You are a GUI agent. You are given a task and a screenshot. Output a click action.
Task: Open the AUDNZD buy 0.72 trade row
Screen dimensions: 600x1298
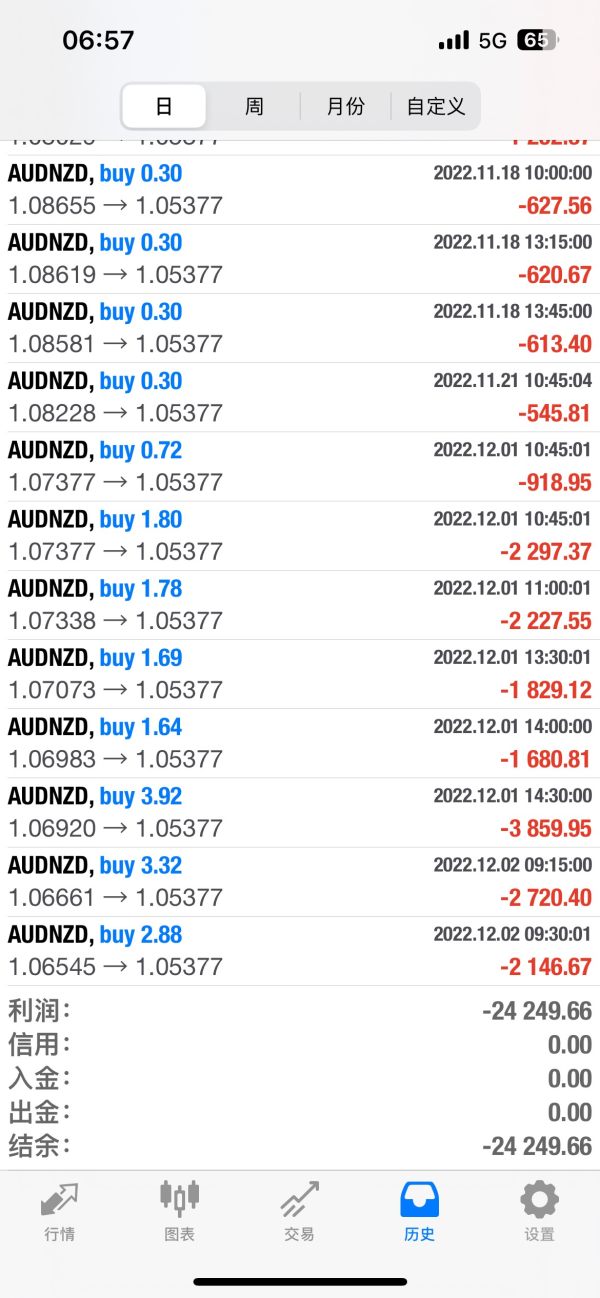tap(300, 466)
